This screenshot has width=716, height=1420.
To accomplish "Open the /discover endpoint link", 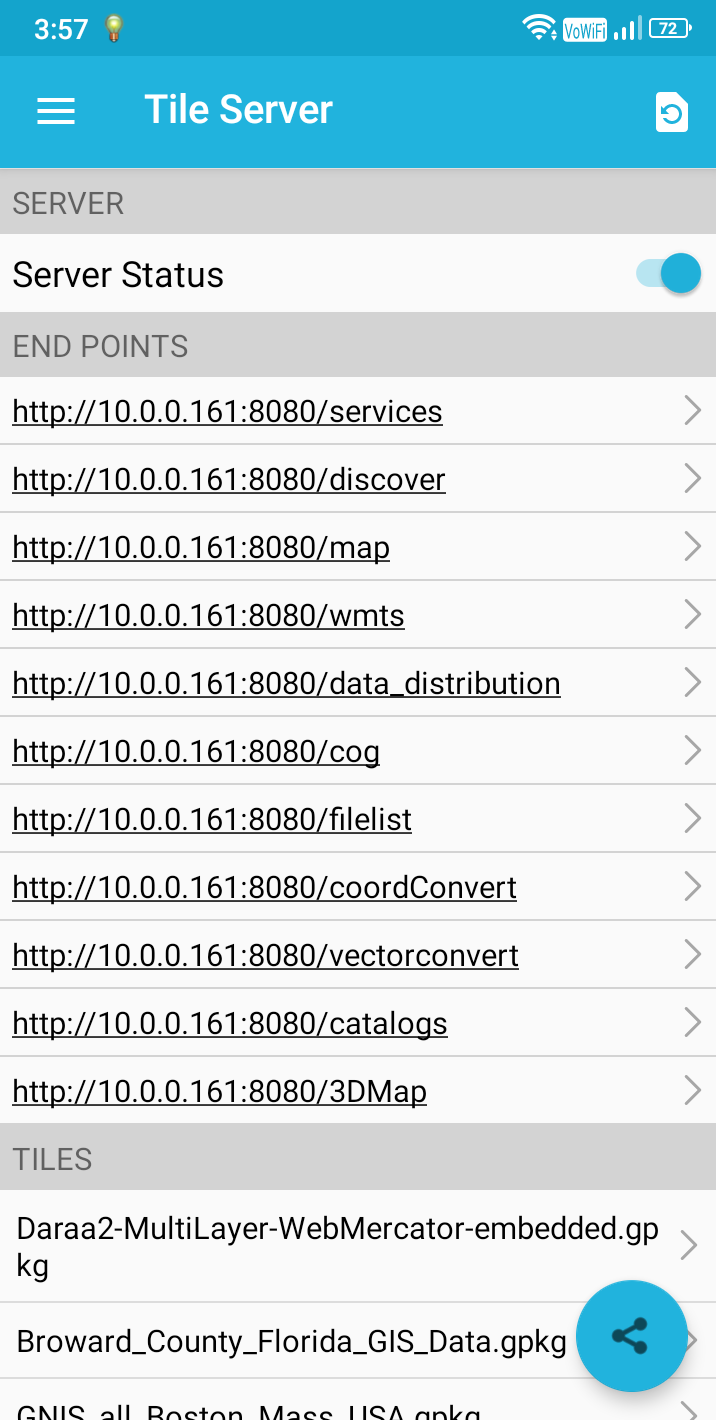I will [x=229, y=479].
